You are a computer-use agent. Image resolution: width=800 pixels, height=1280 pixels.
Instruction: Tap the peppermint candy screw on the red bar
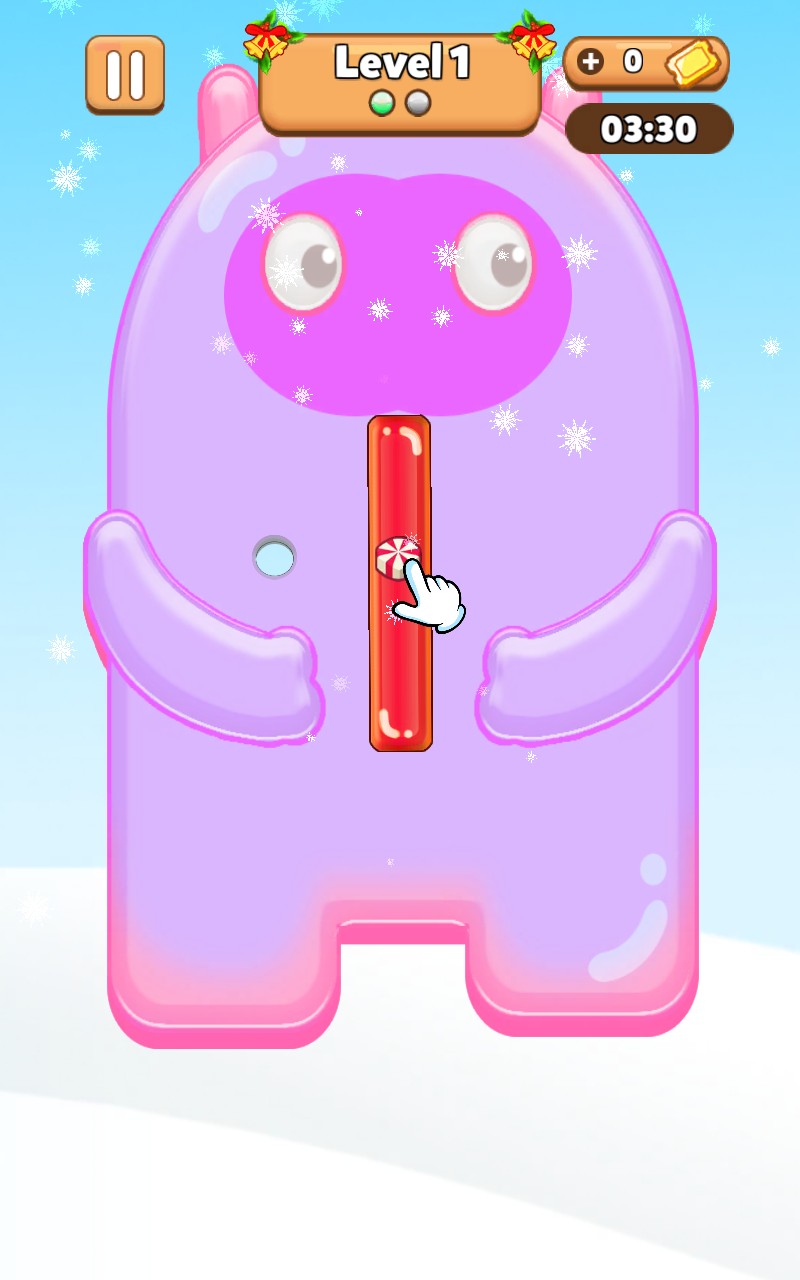click(396, 557)
